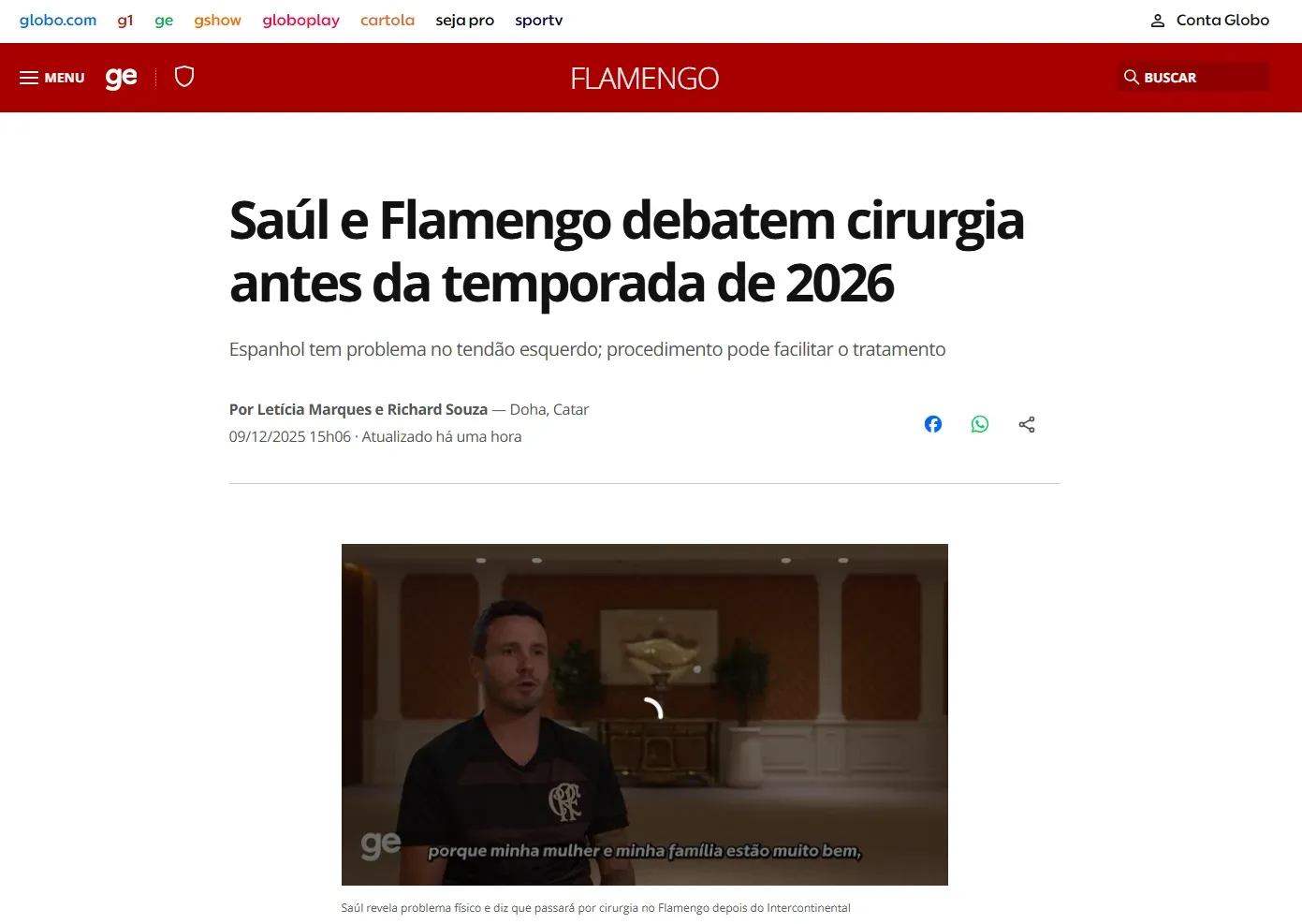The height and width of the screenshot is (924, 1302).
Task: Open the ge link in top bar
Action: point(164,21)
